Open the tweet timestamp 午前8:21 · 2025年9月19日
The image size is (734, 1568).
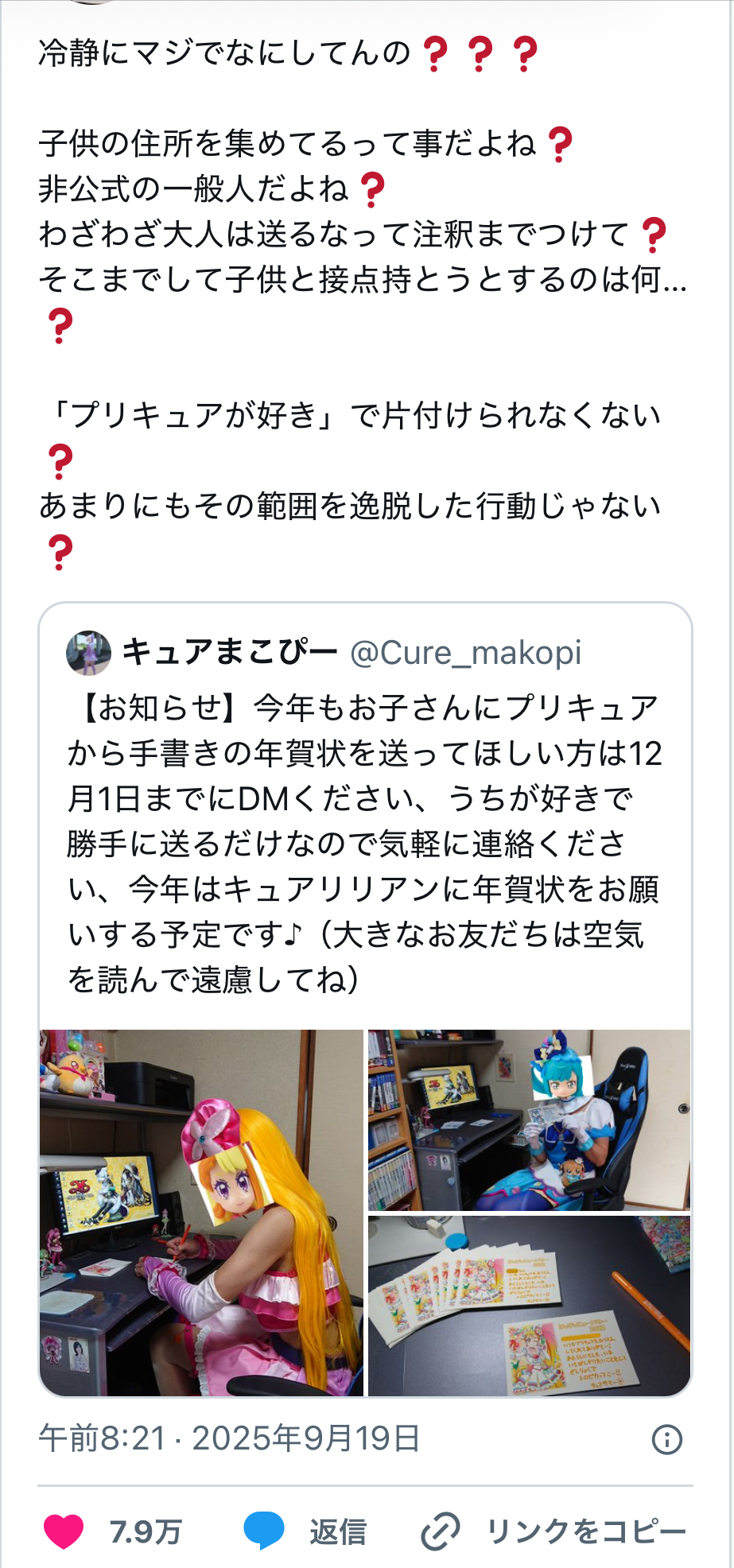[x=229, y=1438]
